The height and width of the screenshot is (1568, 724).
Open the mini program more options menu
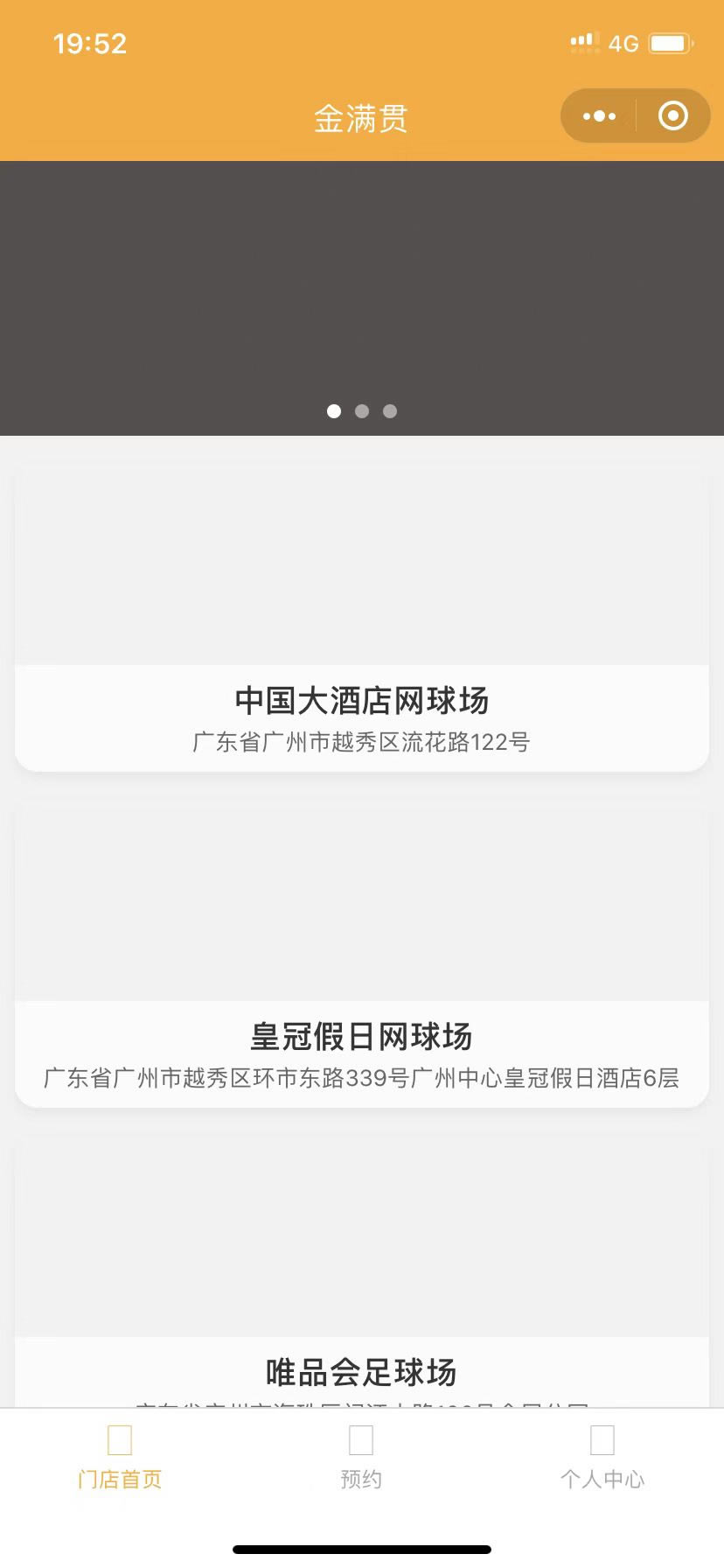(599, 115)
